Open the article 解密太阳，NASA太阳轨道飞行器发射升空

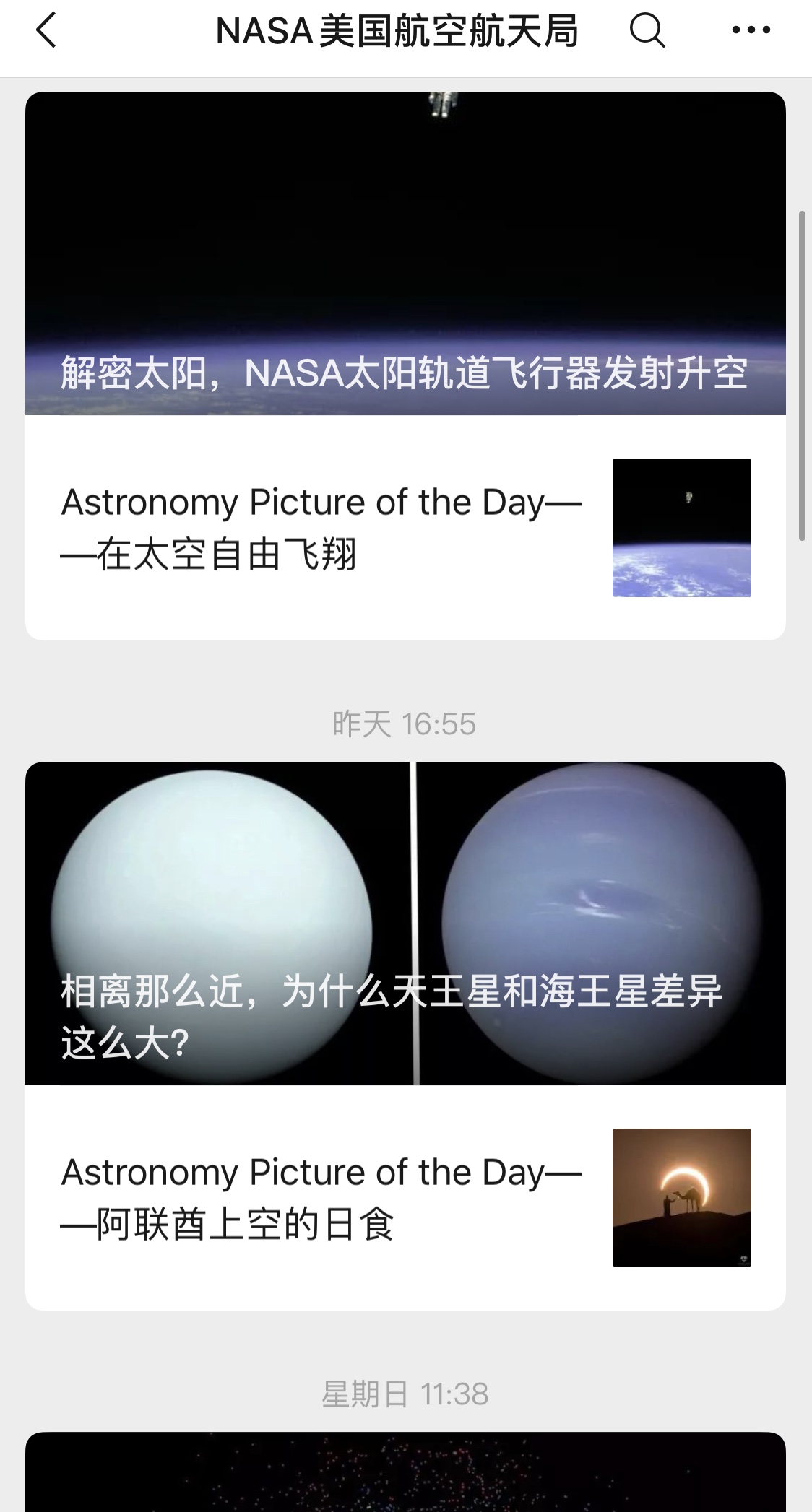[405, 253]
